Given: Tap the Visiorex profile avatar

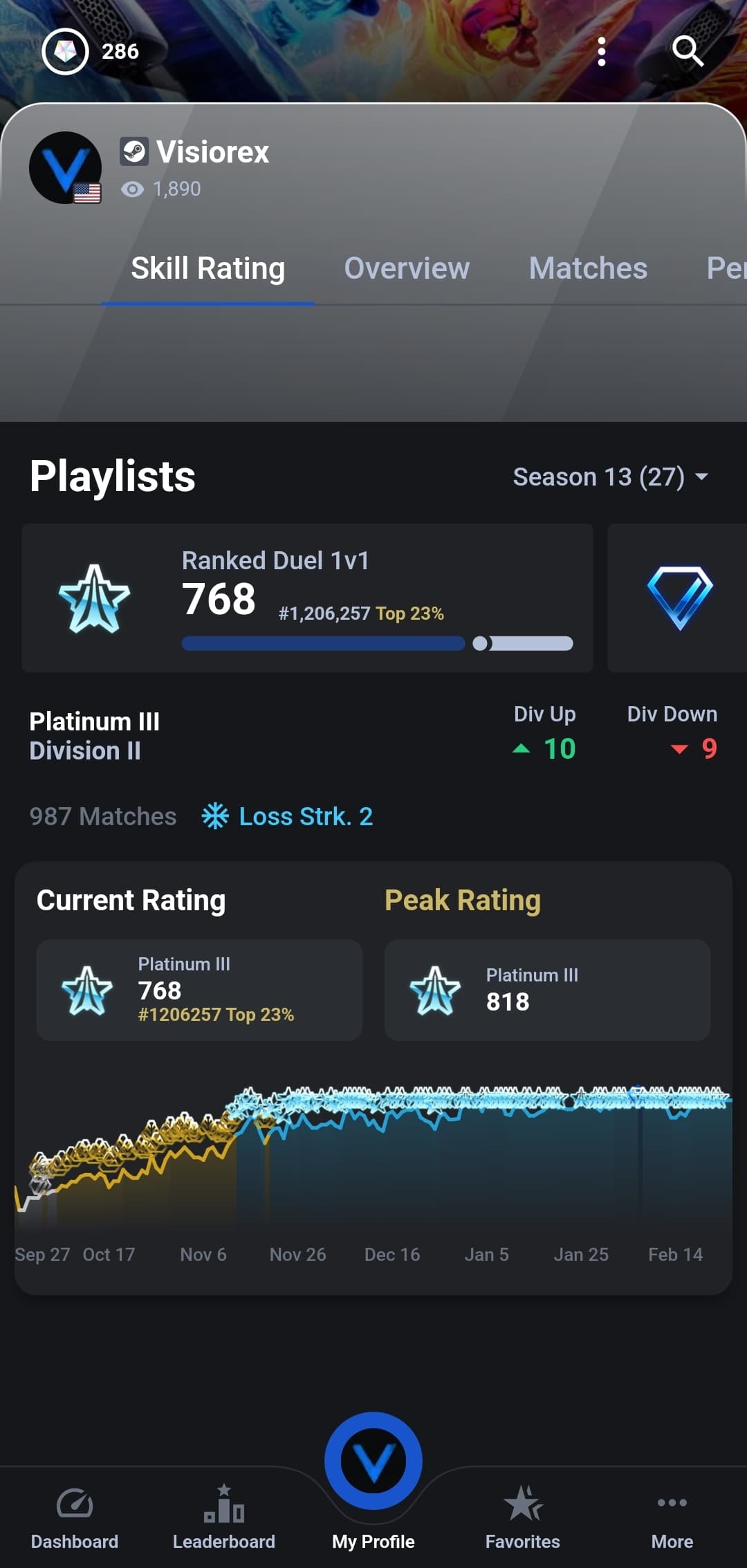Looking at the screenshot, I should [x=66, y=168].
